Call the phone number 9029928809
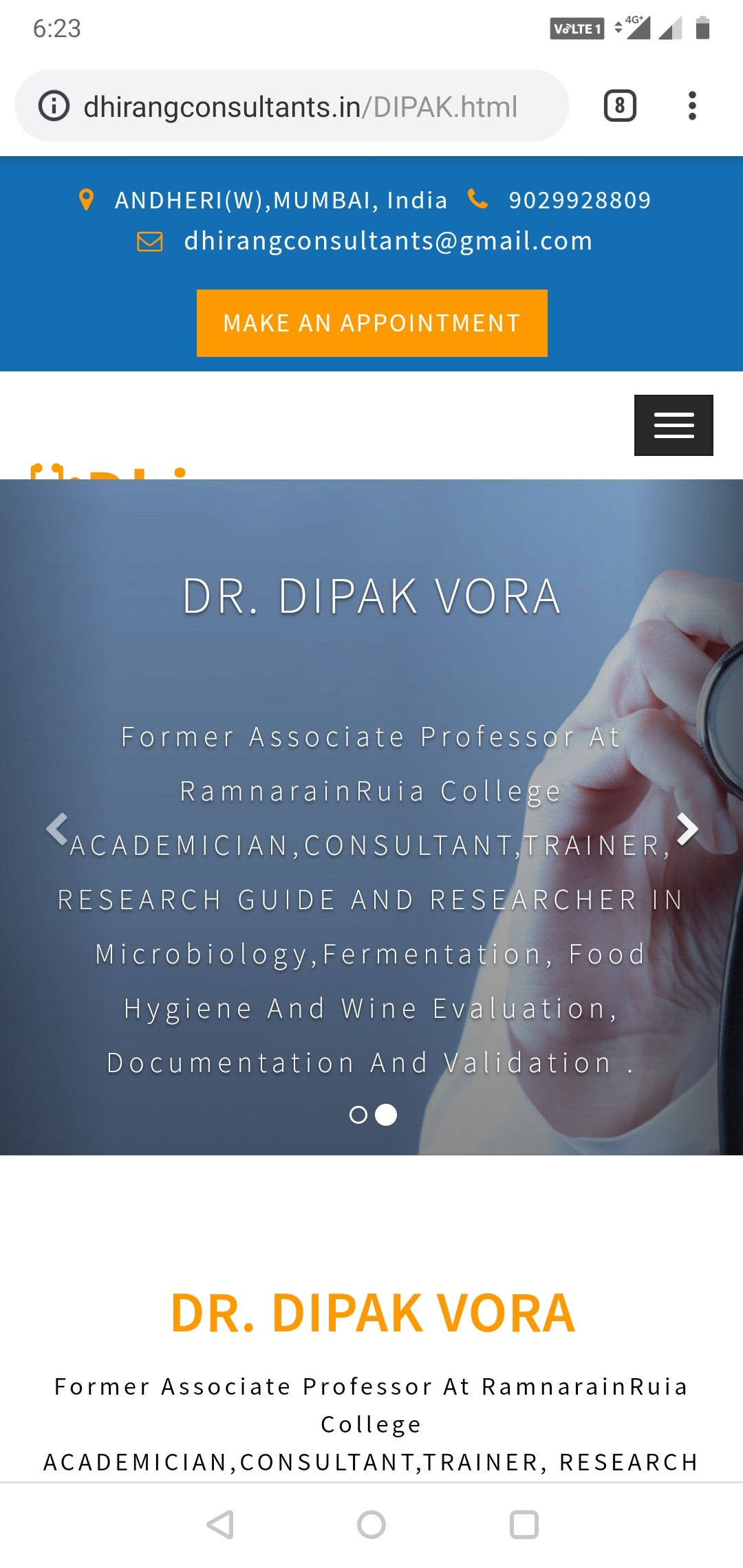This screenshot has width=743, height=1568. tap(579, 200)
